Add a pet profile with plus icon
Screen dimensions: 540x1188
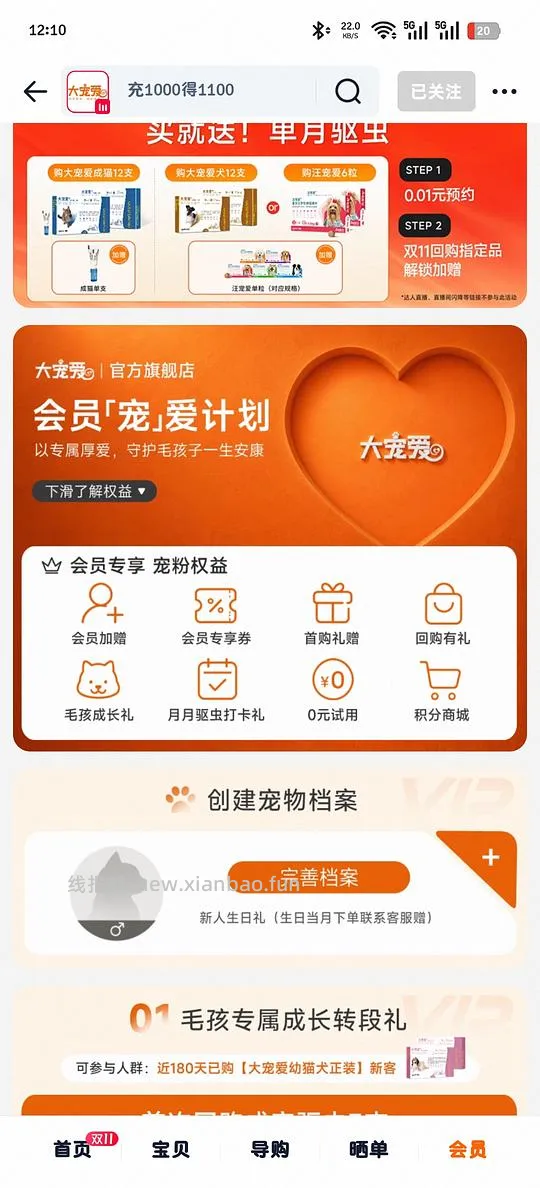pos(491,858)
